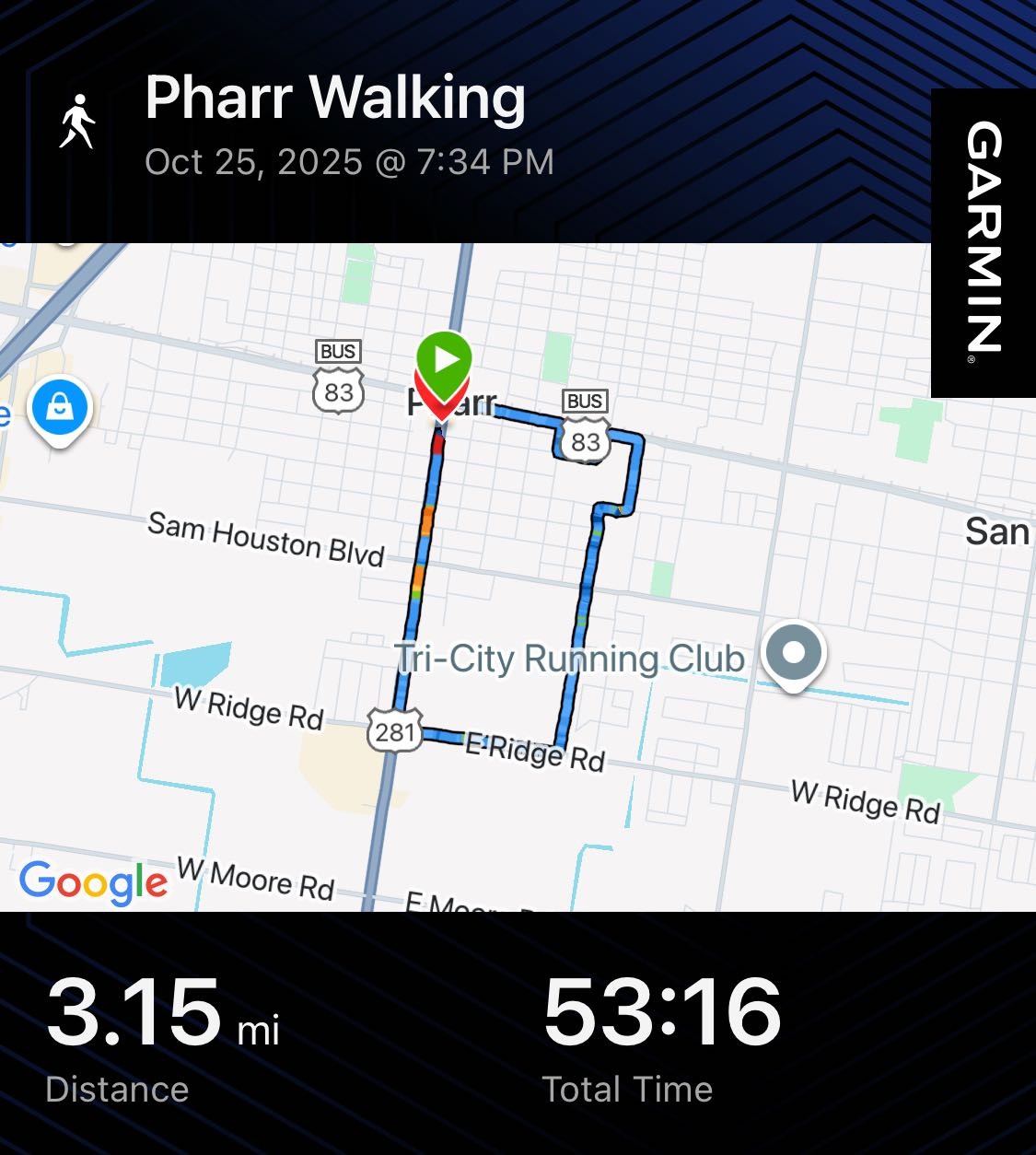
Task: Click the walking activity icon beside the title
Action: click(79, 122)
